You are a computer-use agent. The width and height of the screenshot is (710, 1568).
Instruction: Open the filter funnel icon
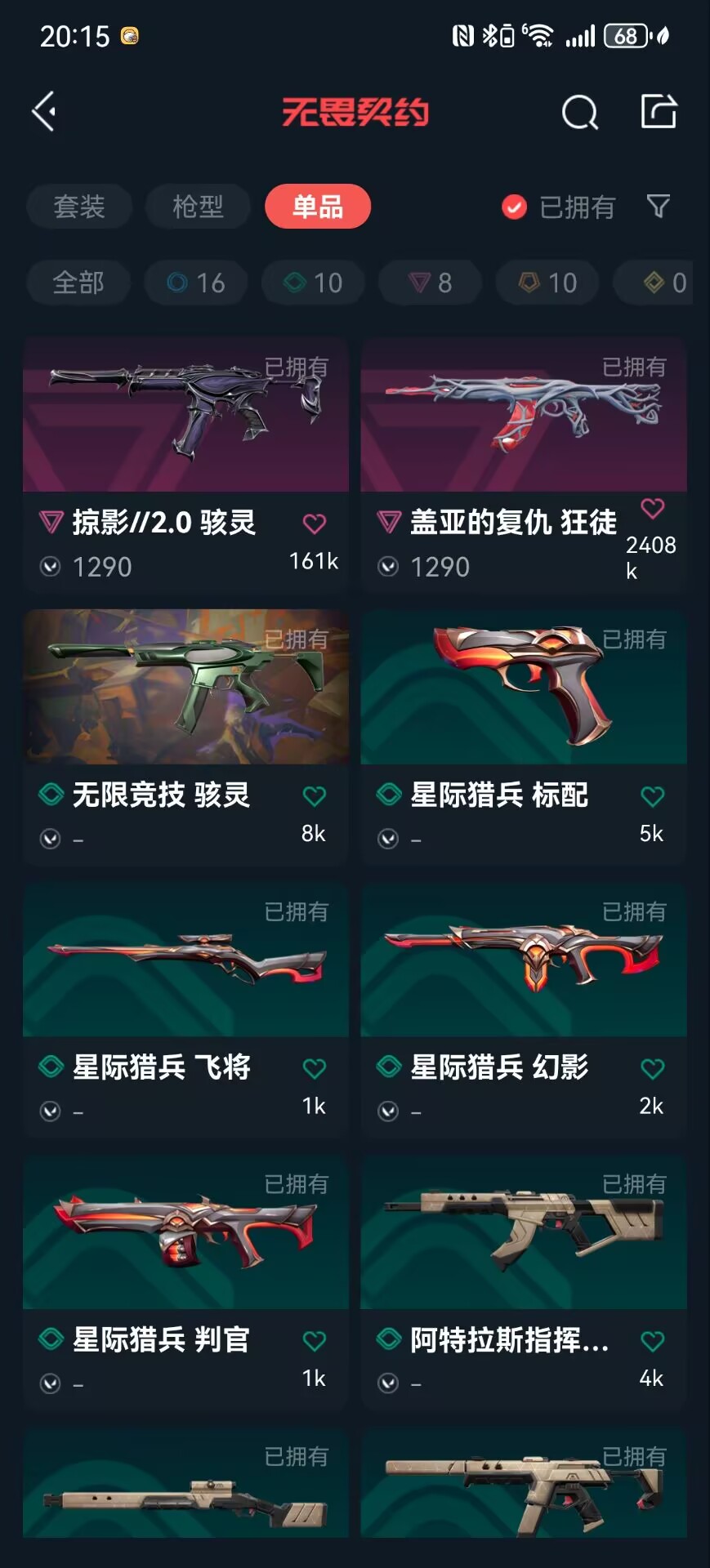click(x=659, y=206)
